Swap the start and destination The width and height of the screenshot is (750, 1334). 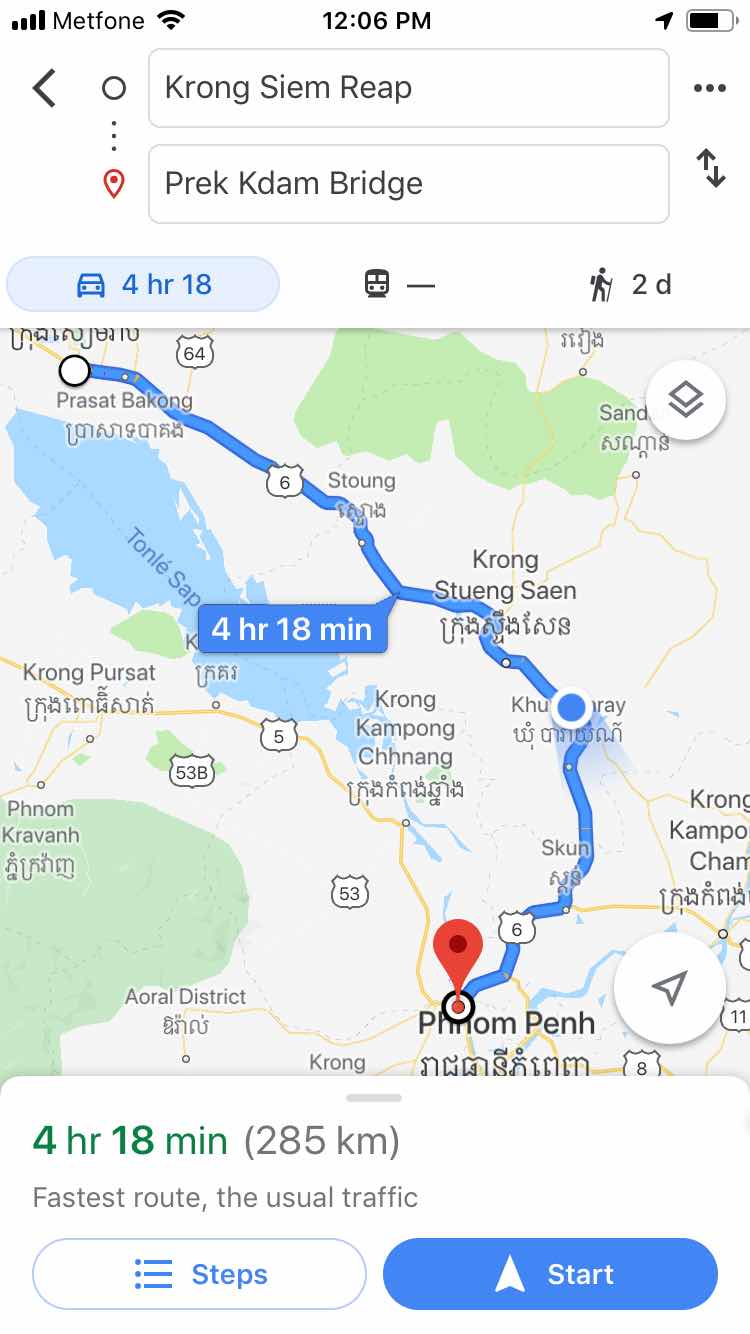pos(711,168)
